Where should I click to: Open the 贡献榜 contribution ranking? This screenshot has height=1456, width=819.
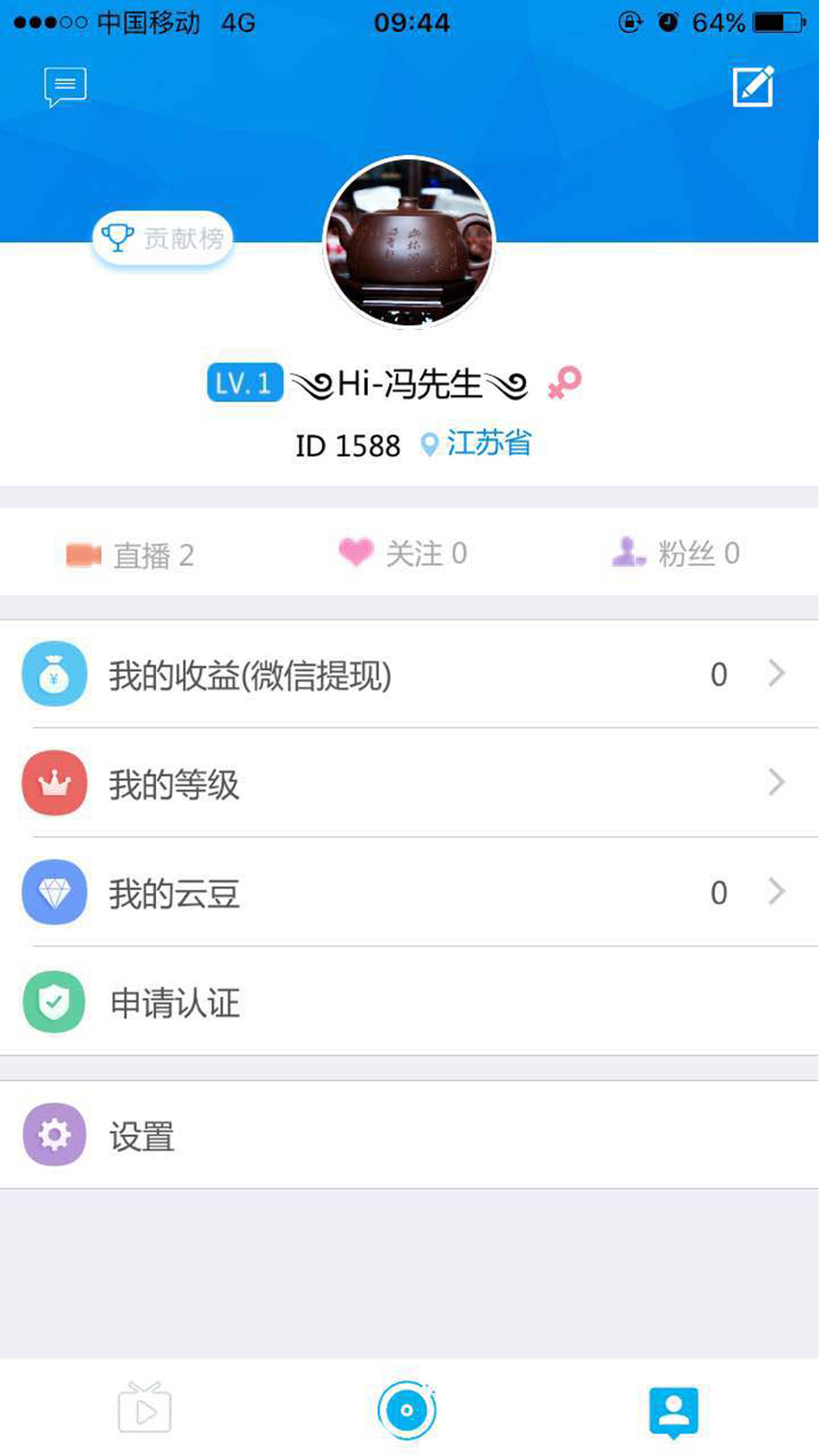pyautogui.click(x=163, y=239)
